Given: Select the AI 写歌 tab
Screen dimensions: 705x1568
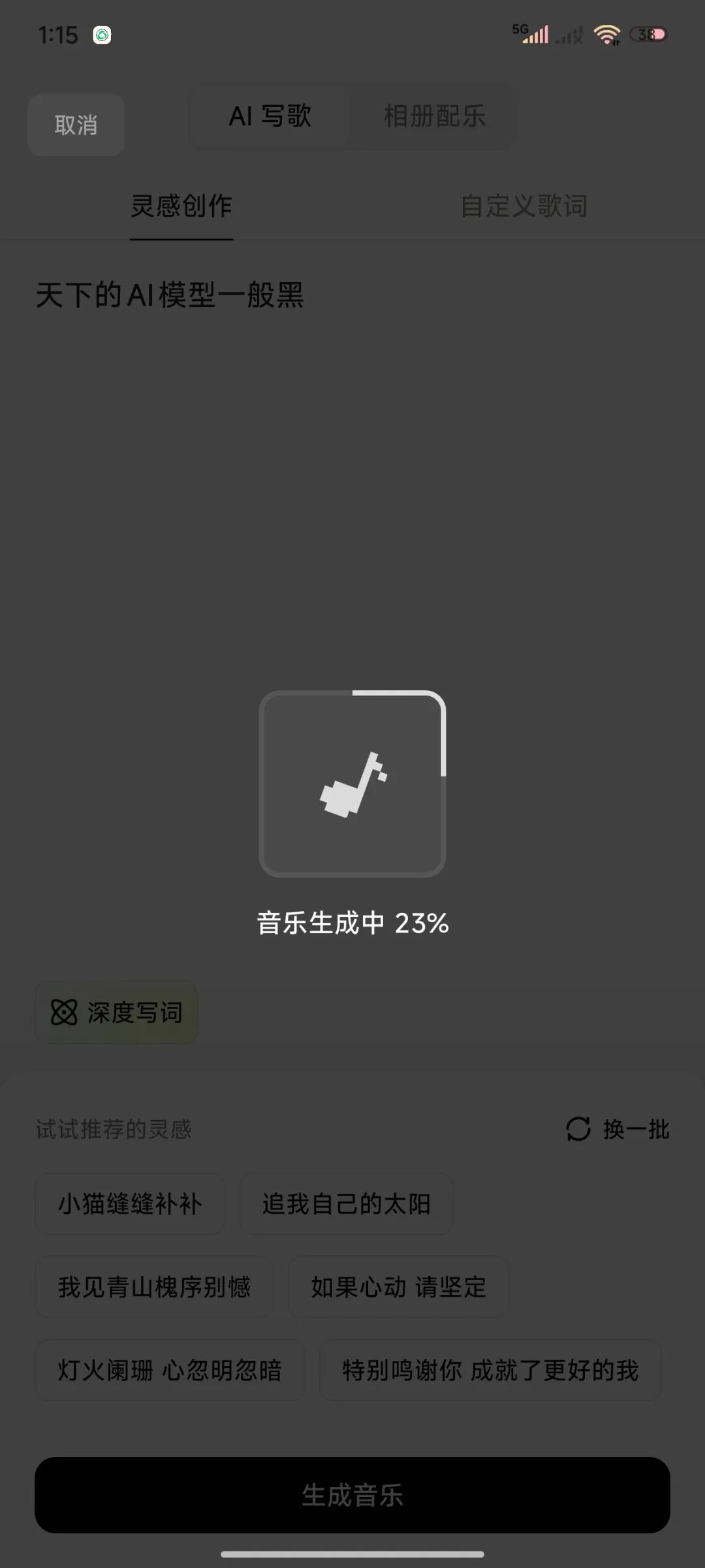Looking at the screenshot, I should pyautogui.click(x=270, y=116).
